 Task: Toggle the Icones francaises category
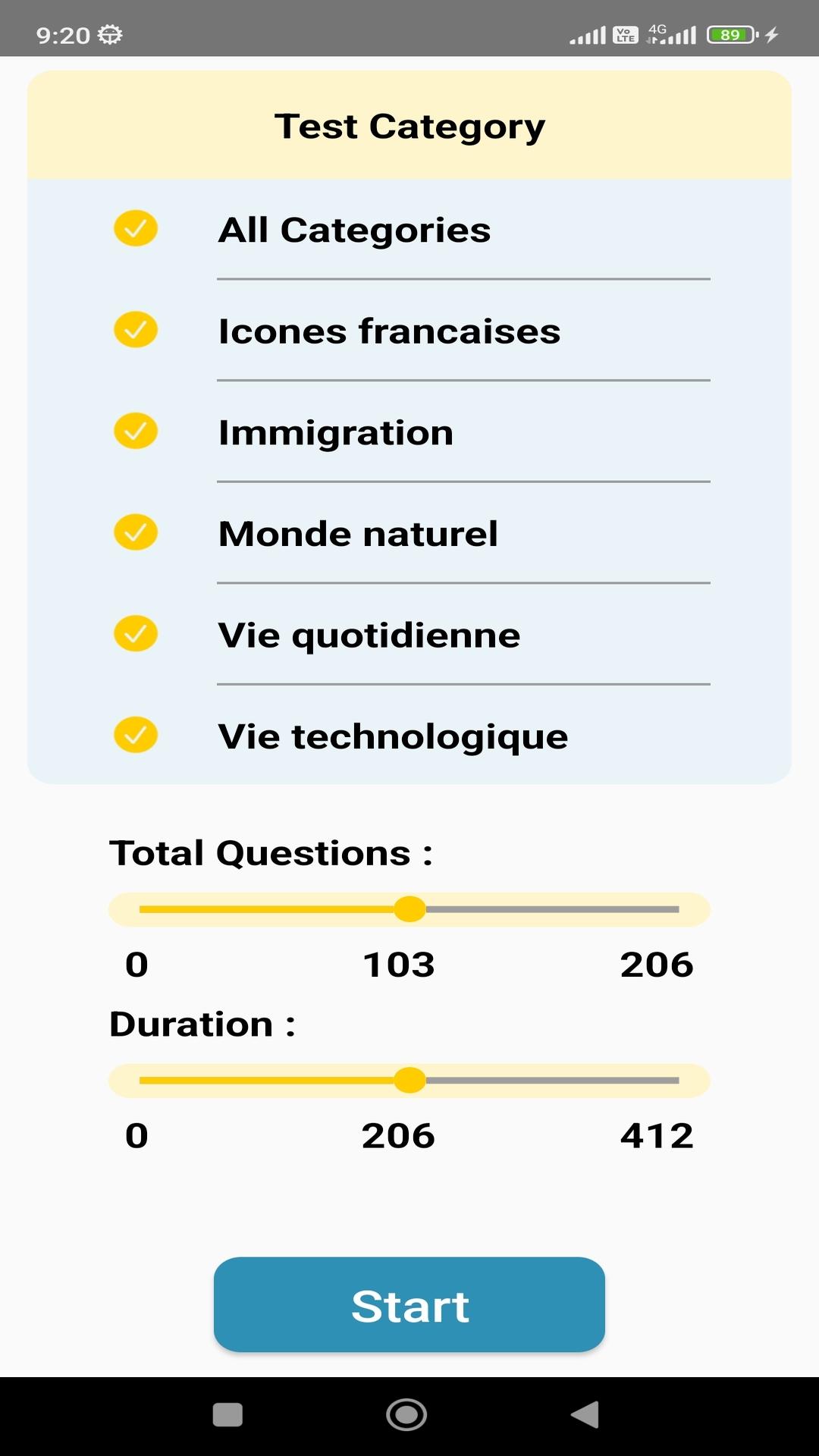136,330
